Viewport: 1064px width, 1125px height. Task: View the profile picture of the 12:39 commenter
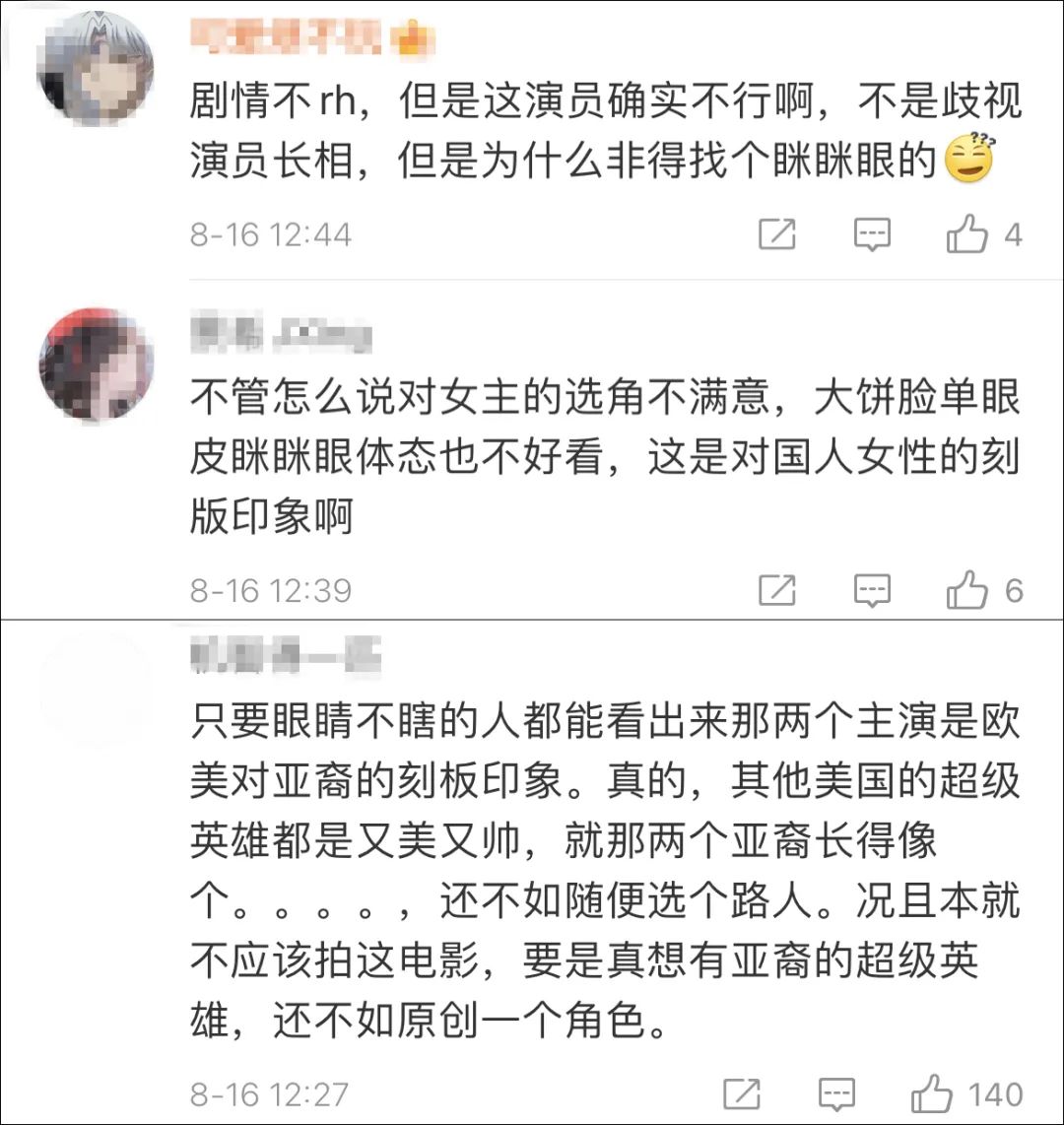click(96, 365)
